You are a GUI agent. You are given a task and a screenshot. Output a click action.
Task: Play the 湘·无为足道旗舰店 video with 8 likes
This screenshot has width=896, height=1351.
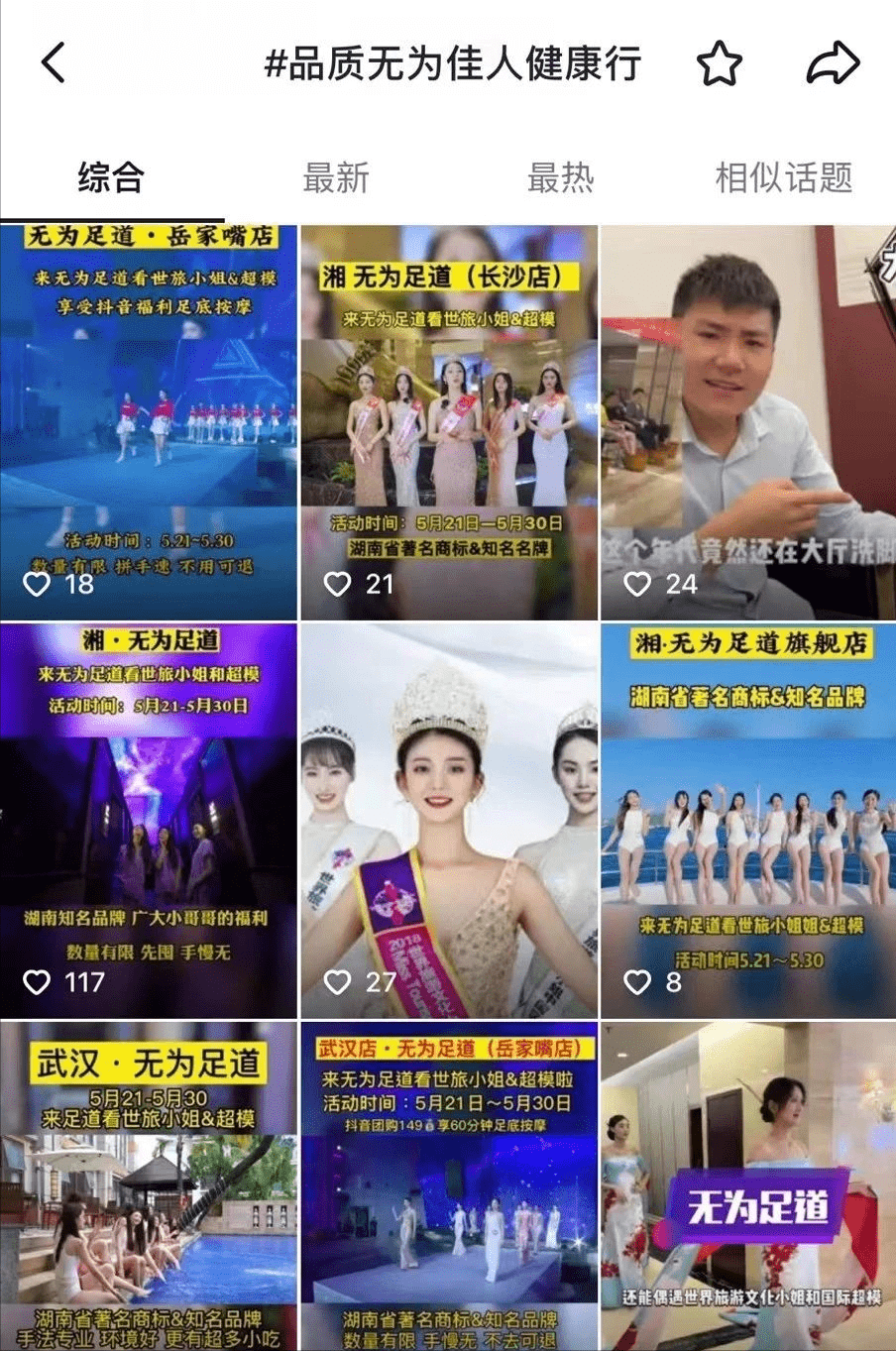[x=748, y=820]
